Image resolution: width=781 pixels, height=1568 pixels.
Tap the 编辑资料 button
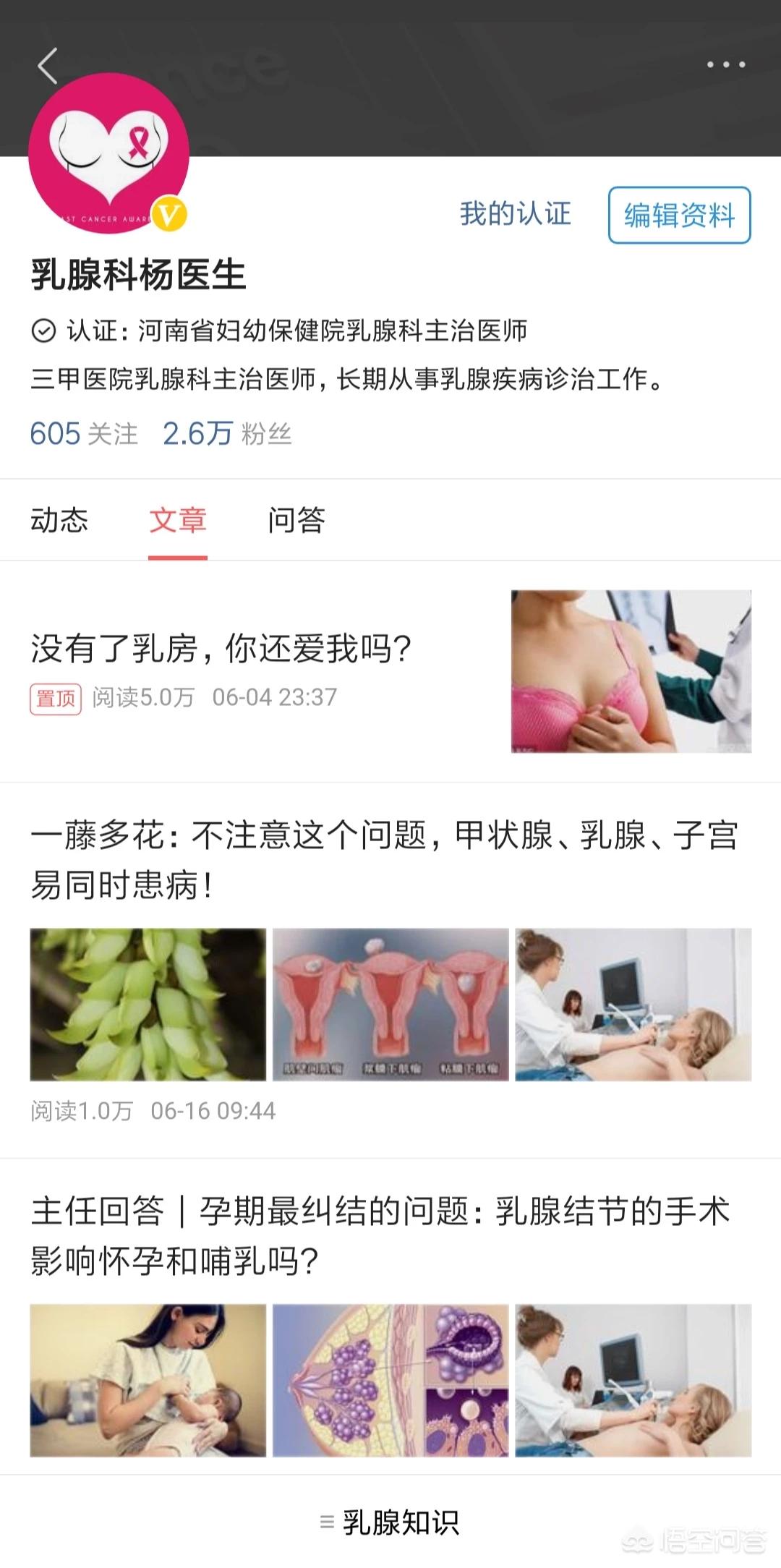tap(679, 216)
